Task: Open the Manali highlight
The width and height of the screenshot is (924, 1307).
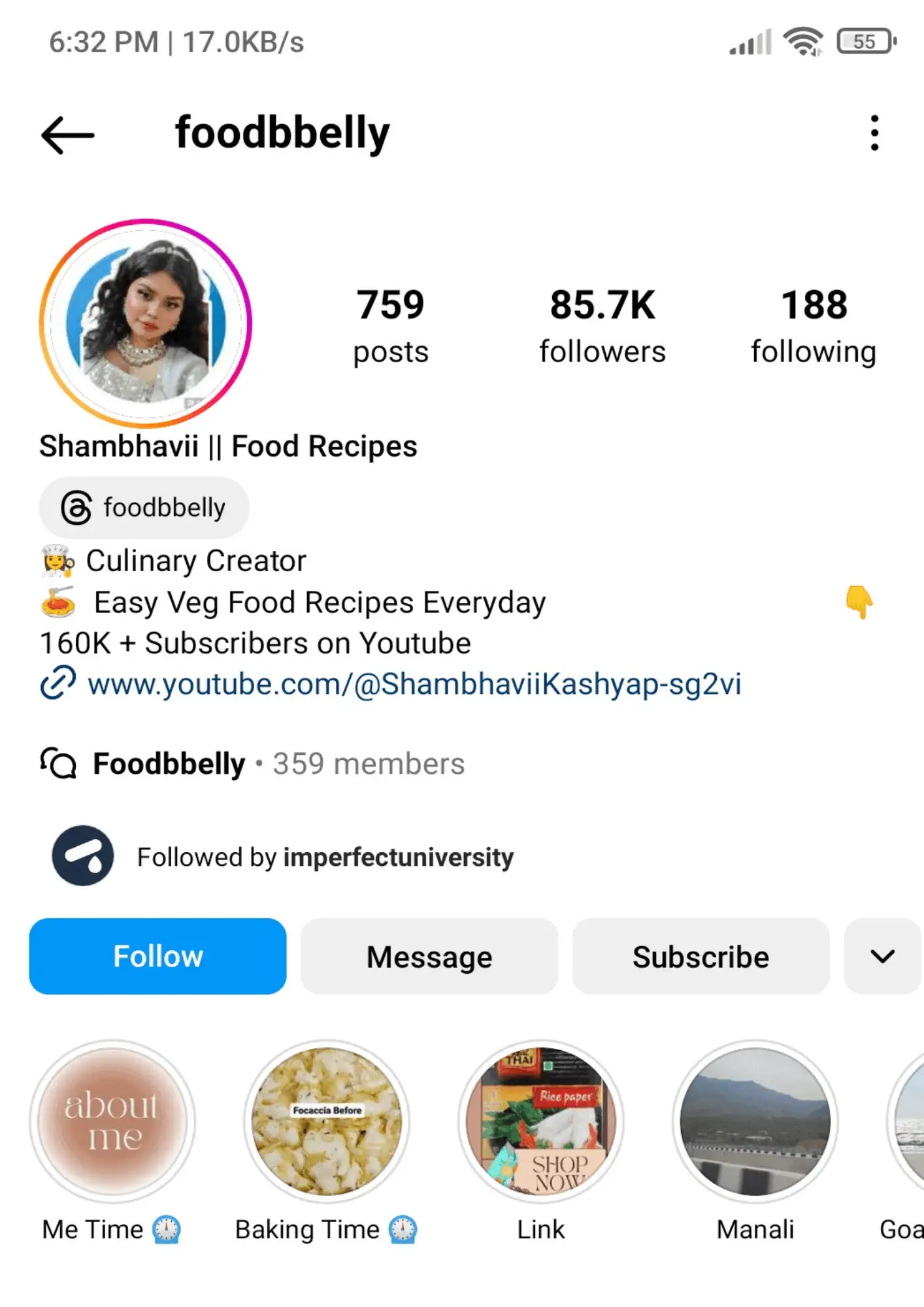Action: 755,1121
